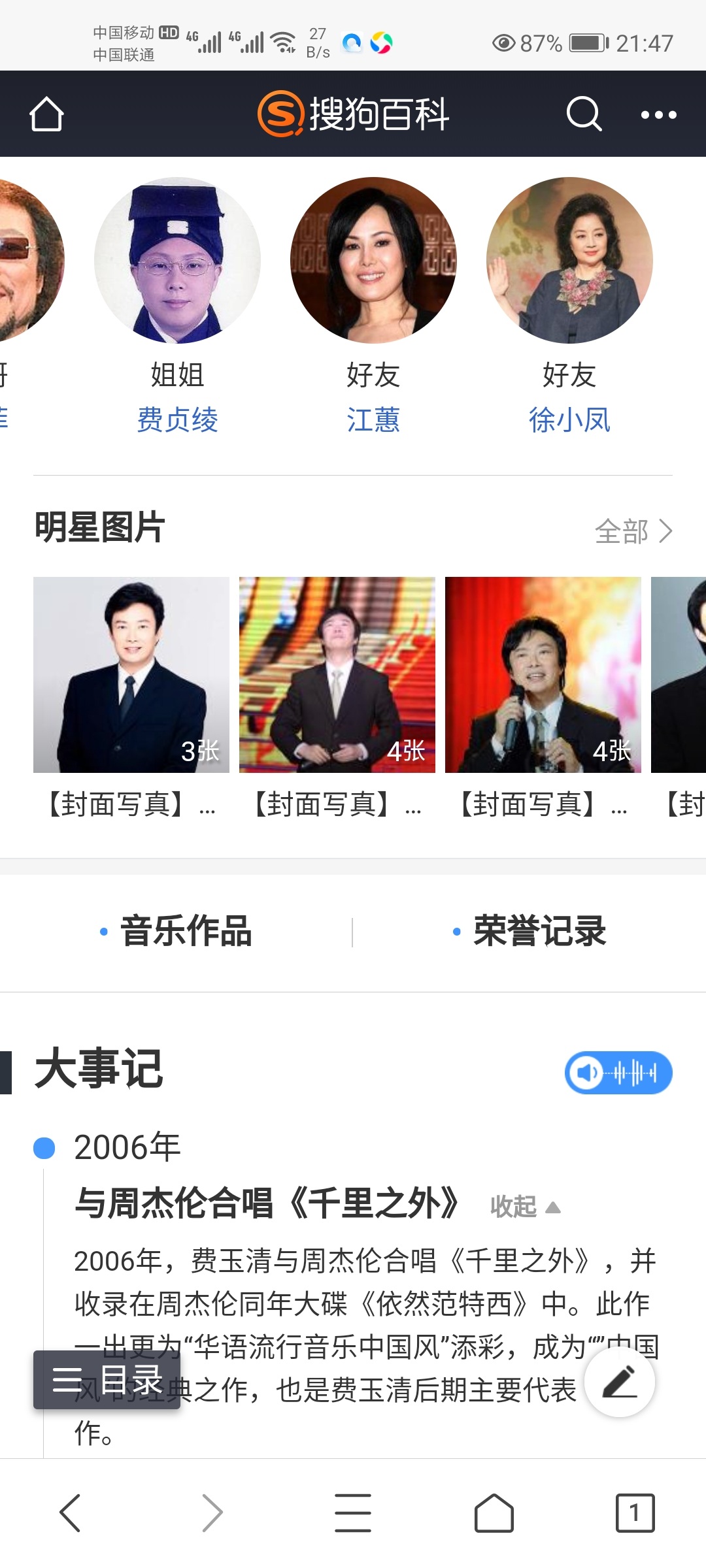Open 江蕙's profile
The width and height of the screenshot is (706, 1568).
point(373,419)
